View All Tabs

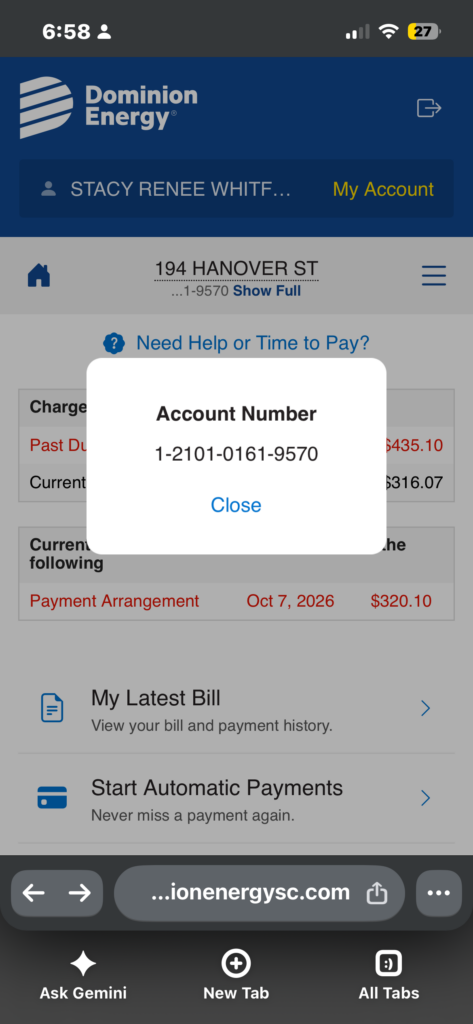389,976
